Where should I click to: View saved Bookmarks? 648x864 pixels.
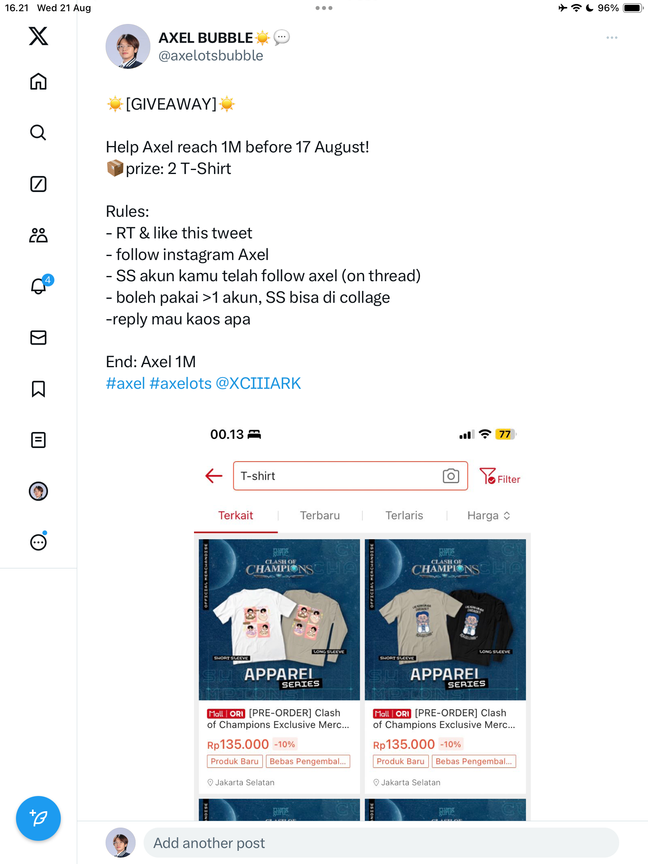[38, 389]
